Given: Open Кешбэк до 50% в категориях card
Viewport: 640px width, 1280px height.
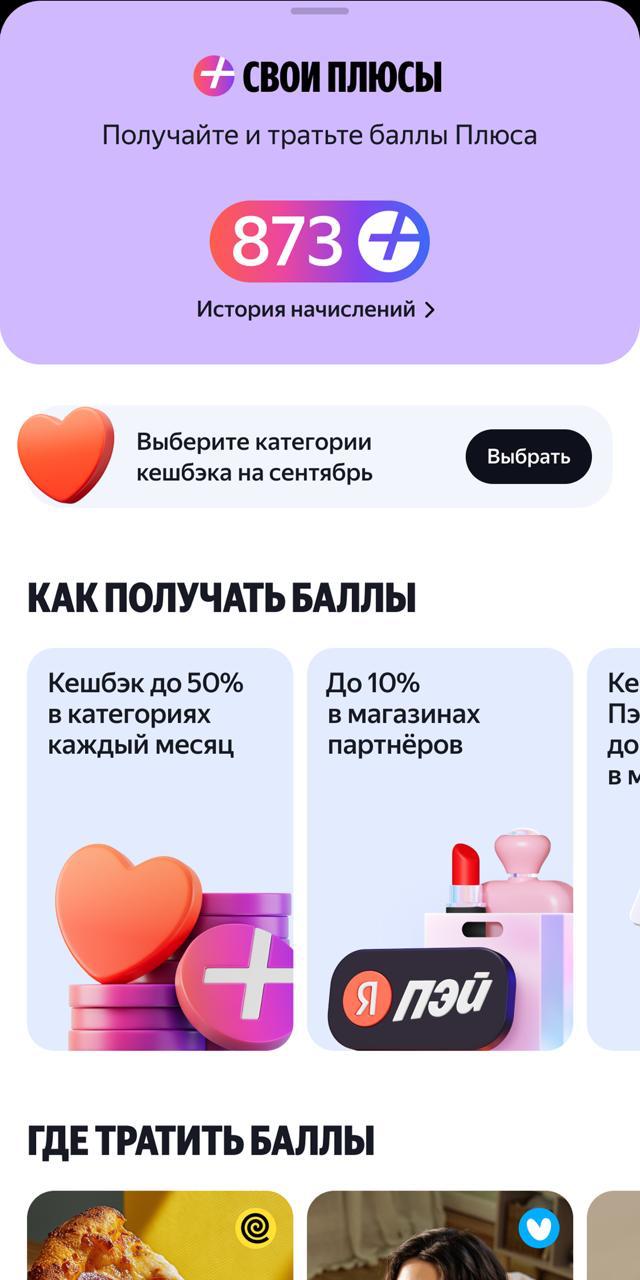Looking at the screenshot, I should (160, 849).
